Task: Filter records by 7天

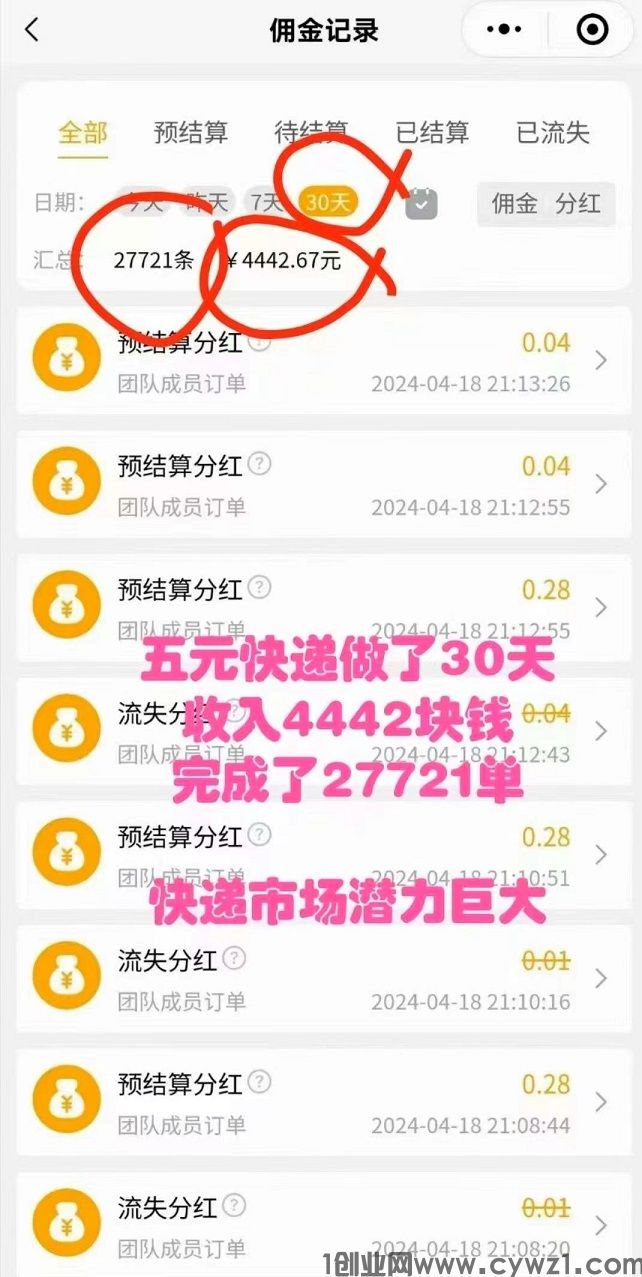Action: coord(266,203)
